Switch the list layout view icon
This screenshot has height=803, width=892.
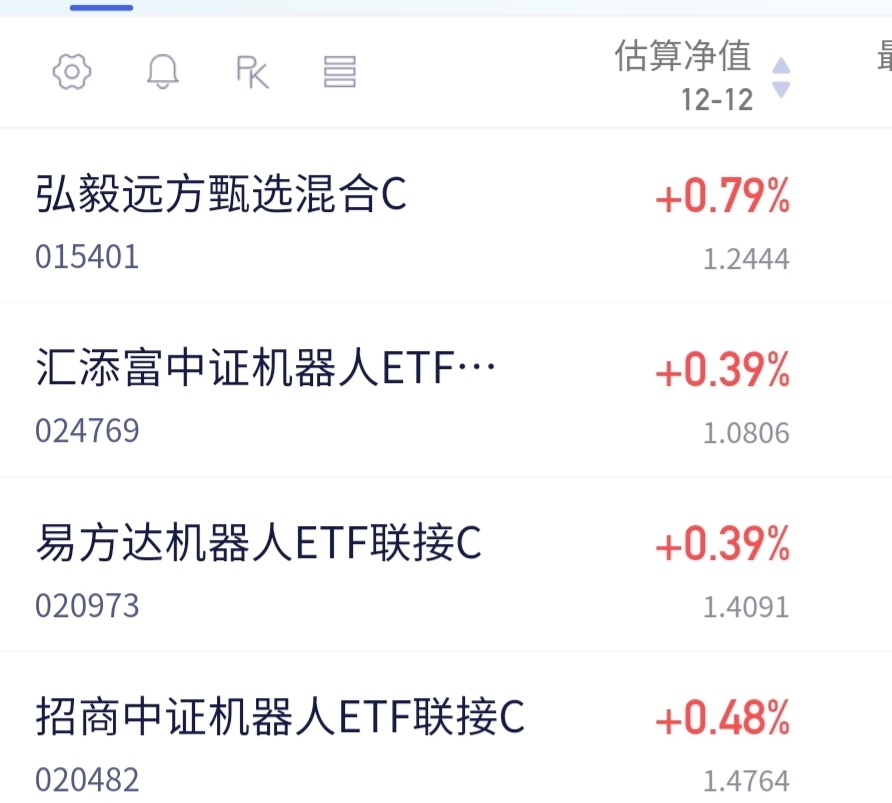(x=340, y=72)
